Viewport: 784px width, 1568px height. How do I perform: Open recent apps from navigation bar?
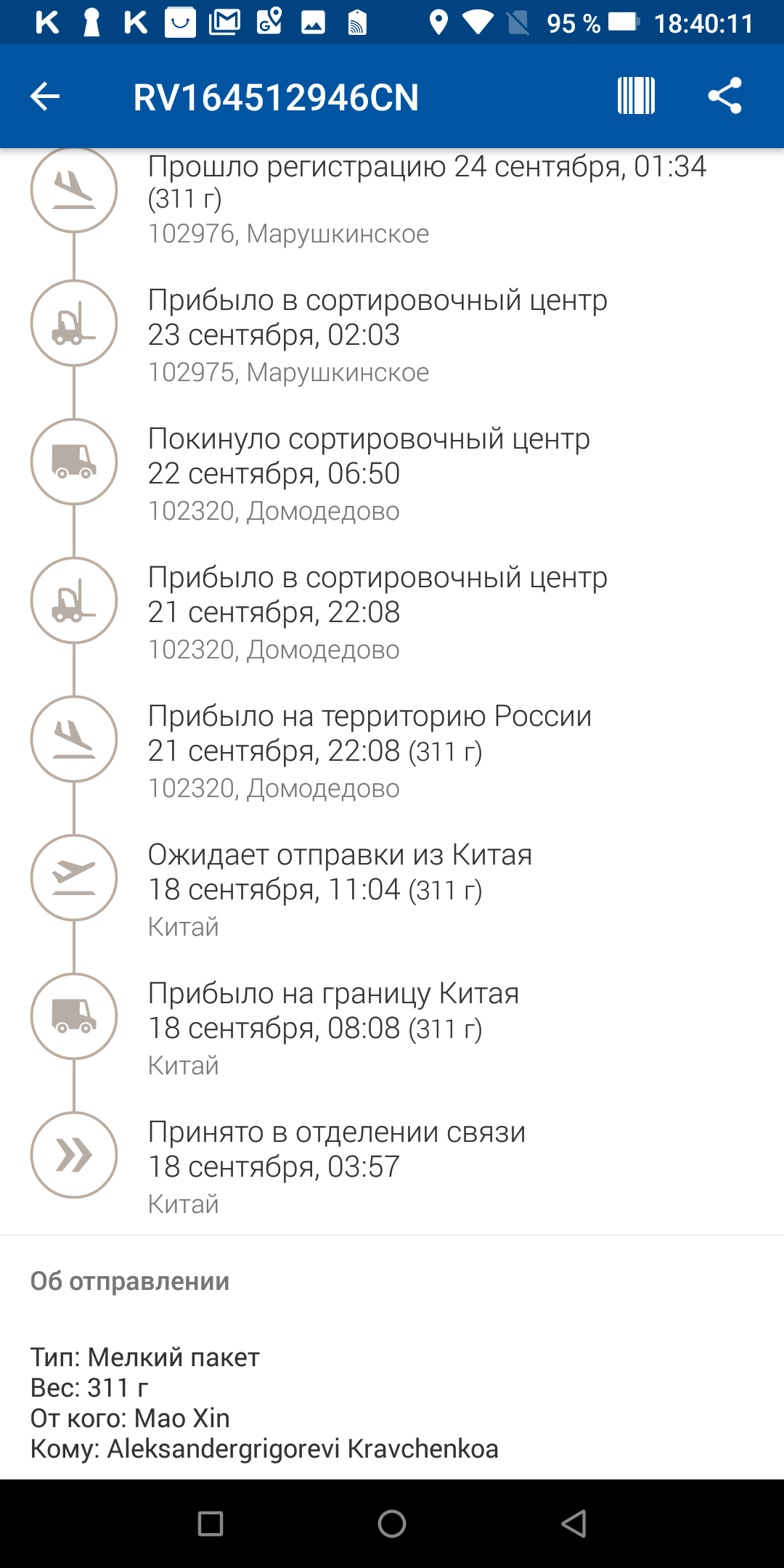pyautogui.click(x=211, y=1524)
